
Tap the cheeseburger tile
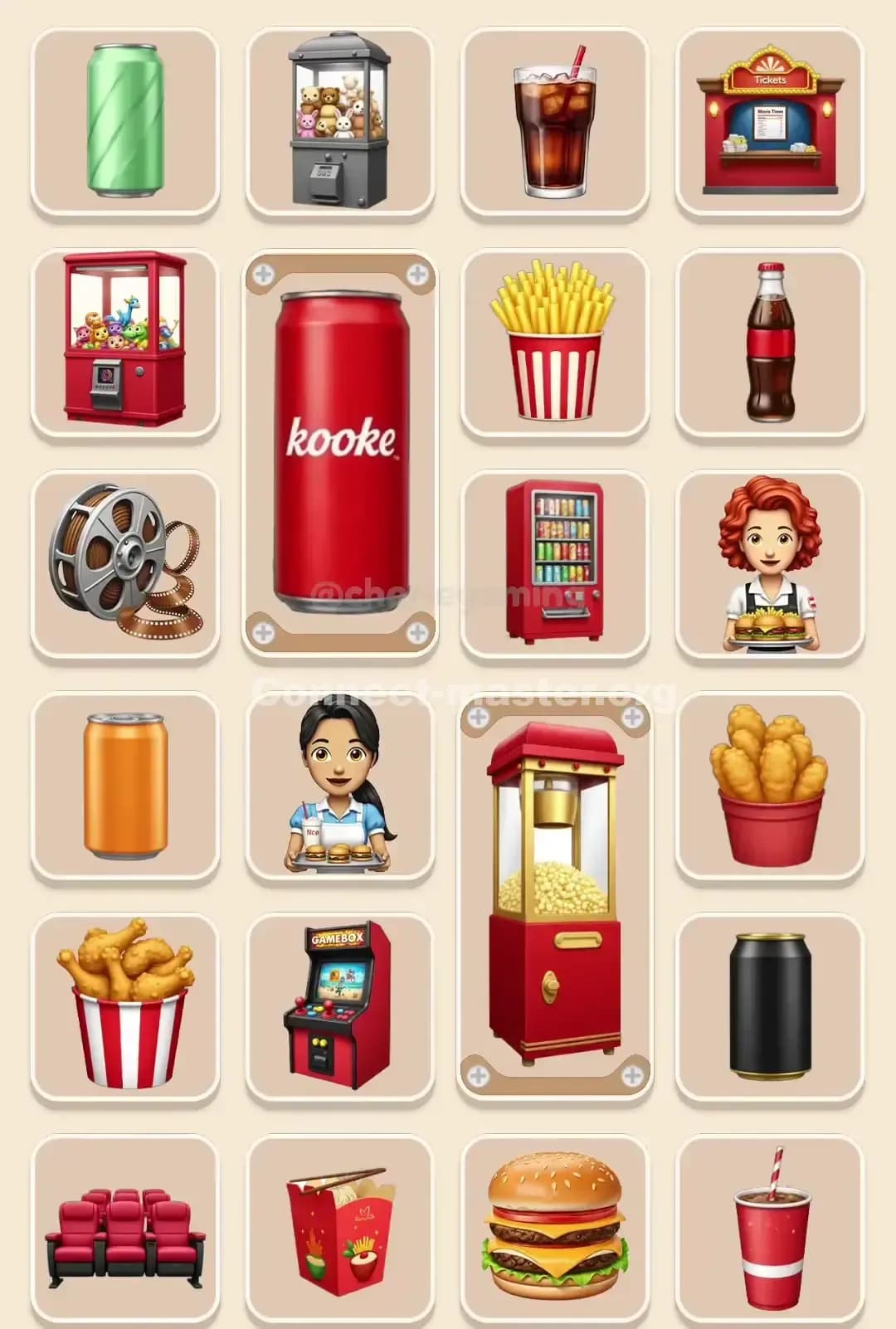(x=554, y=1228)
